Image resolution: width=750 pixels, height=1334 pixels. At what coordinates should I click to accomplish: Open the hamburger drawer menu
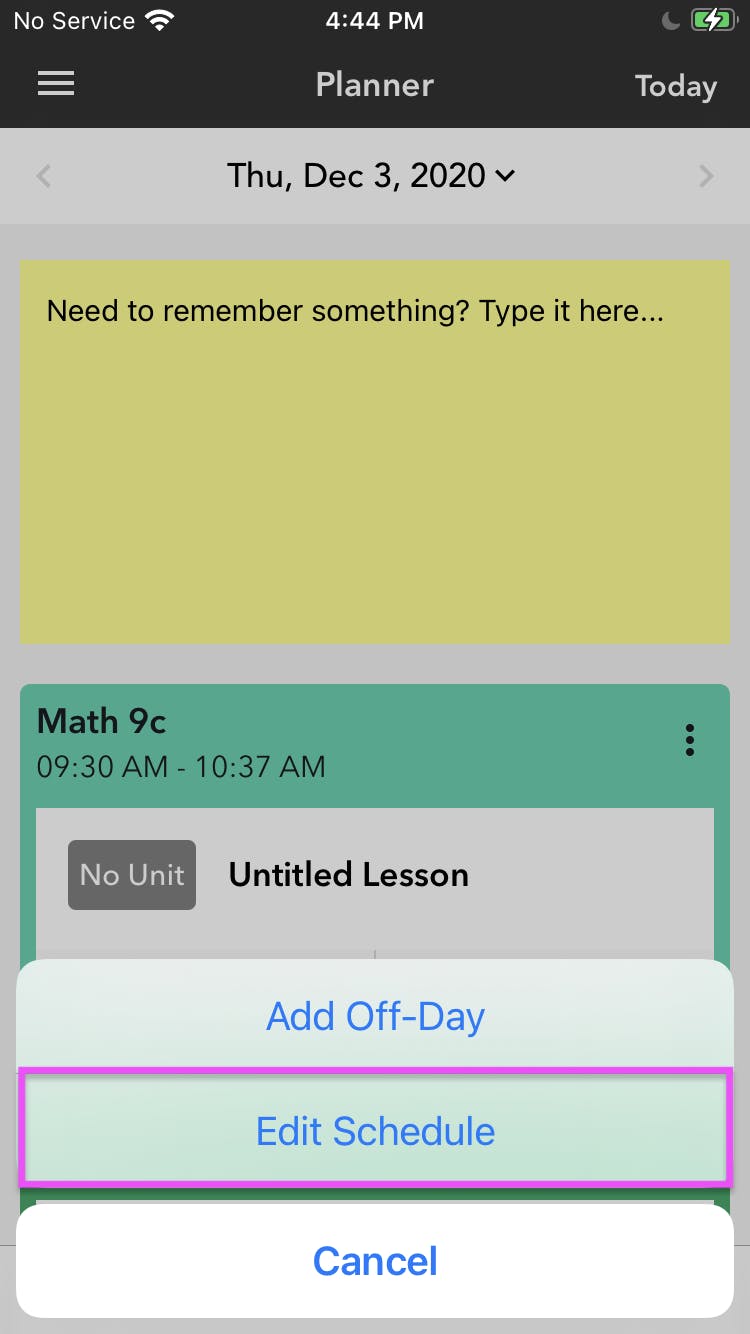point(56,85)
